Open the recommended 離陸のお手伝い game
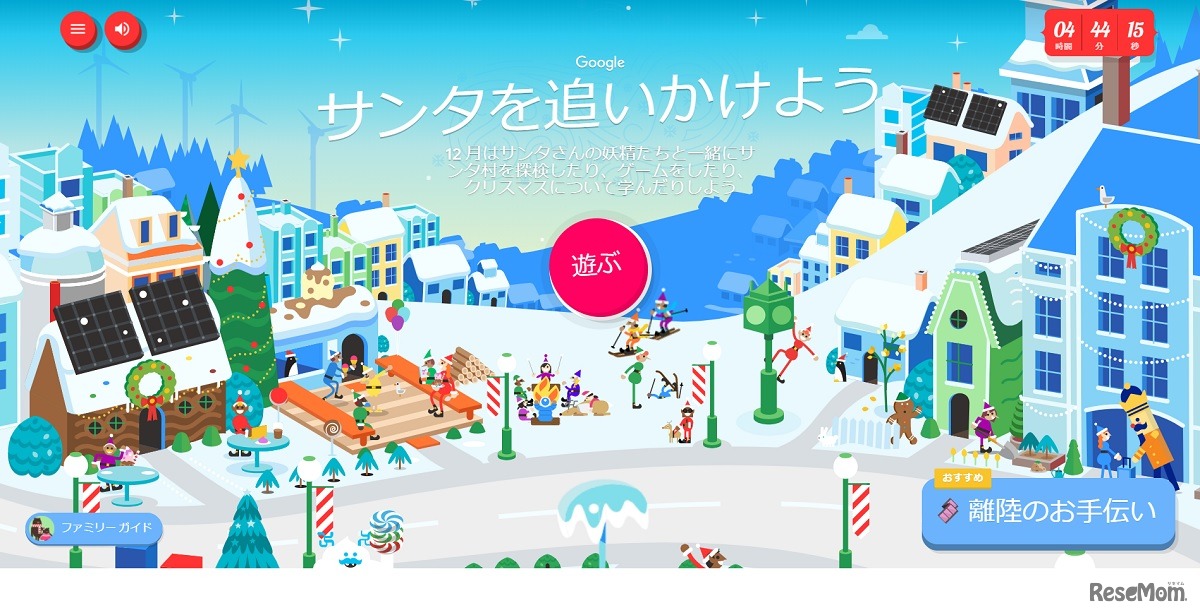Image resolution: width=1200 pixels, height=615 pixels. (1048, 511)
